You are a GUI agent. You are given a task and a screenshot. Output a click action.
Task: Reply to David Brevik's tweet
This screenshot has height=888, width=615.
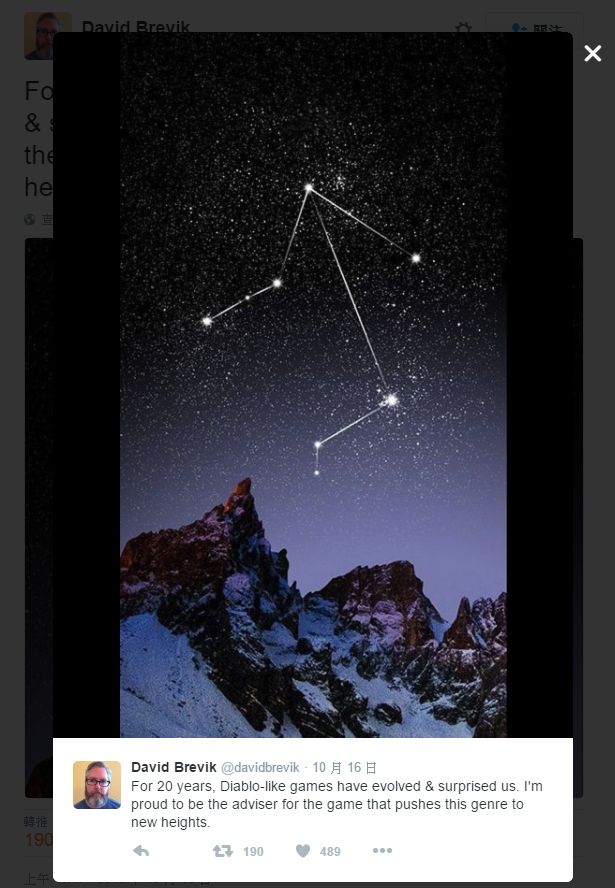coord(141,851)
